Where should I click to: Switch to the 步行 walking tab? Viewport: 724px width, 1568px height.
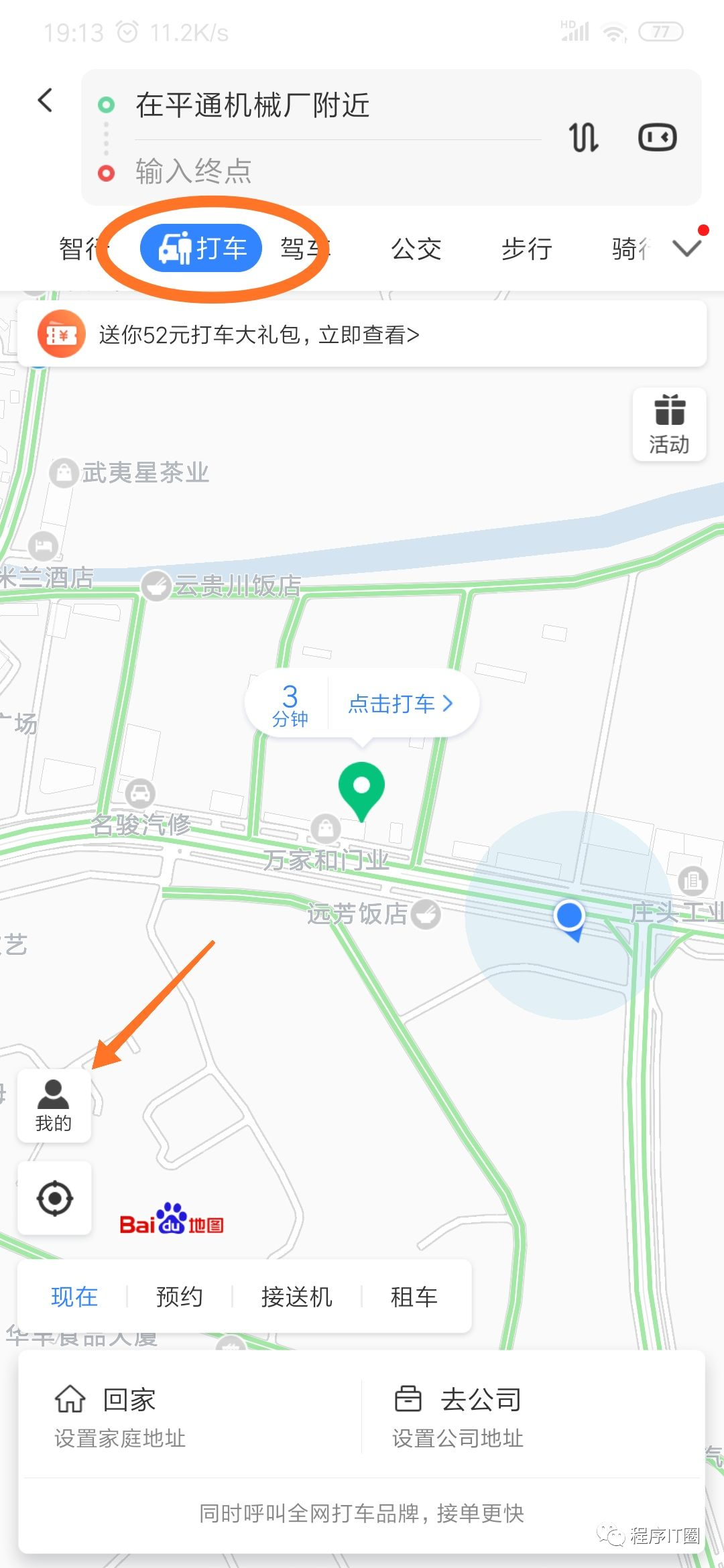[527, 249]
